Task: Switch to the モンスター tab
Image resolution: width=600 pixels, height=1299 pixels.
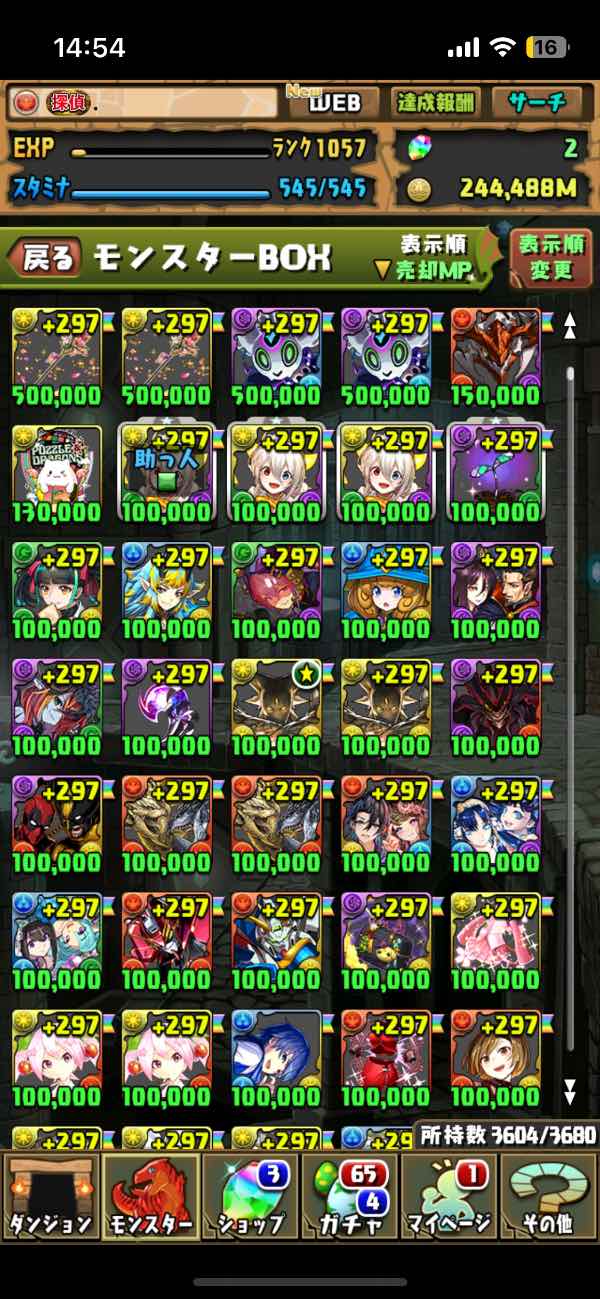Action: pyautogui.click(x=150, y=1196)
